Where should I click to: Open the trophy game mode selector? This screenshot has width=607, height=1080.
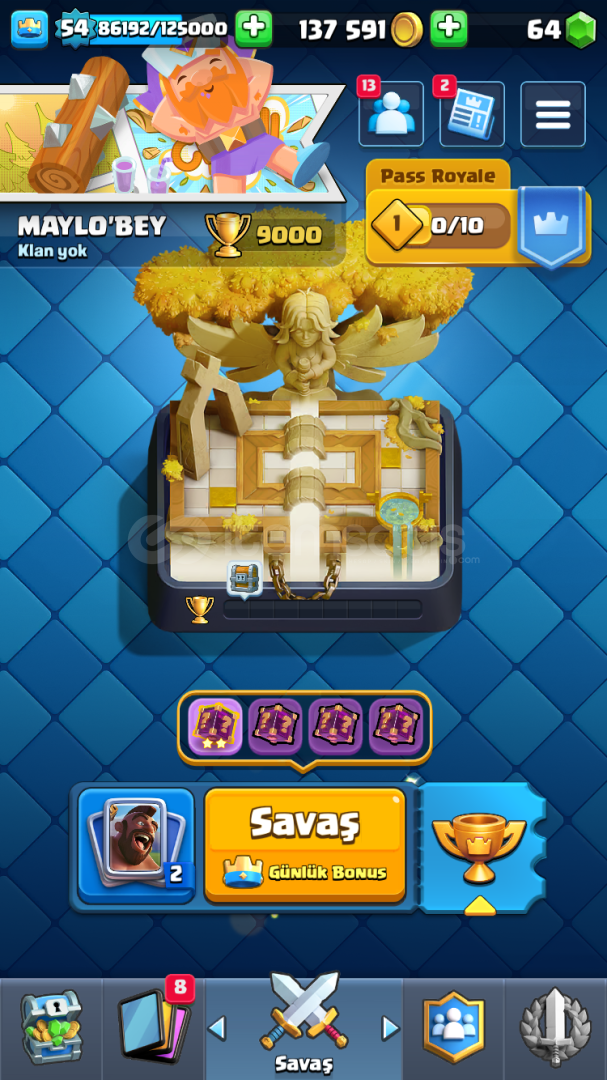(480, 847)
